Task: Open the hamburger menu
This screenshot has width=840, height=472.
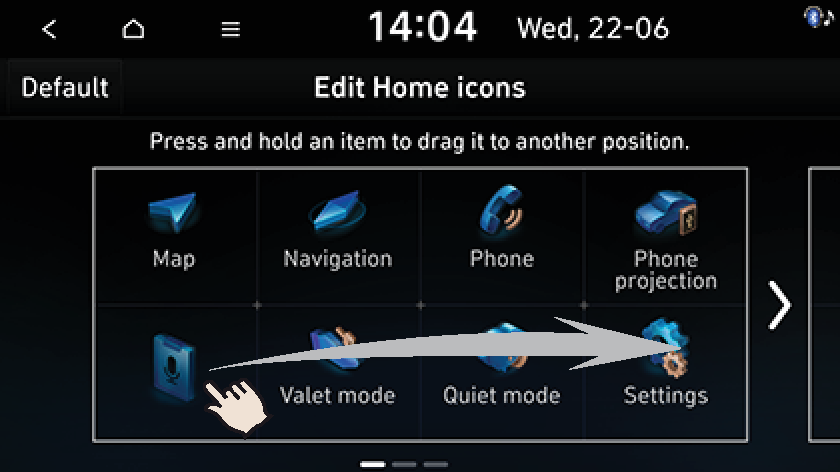Action: [x=231, y=29]
